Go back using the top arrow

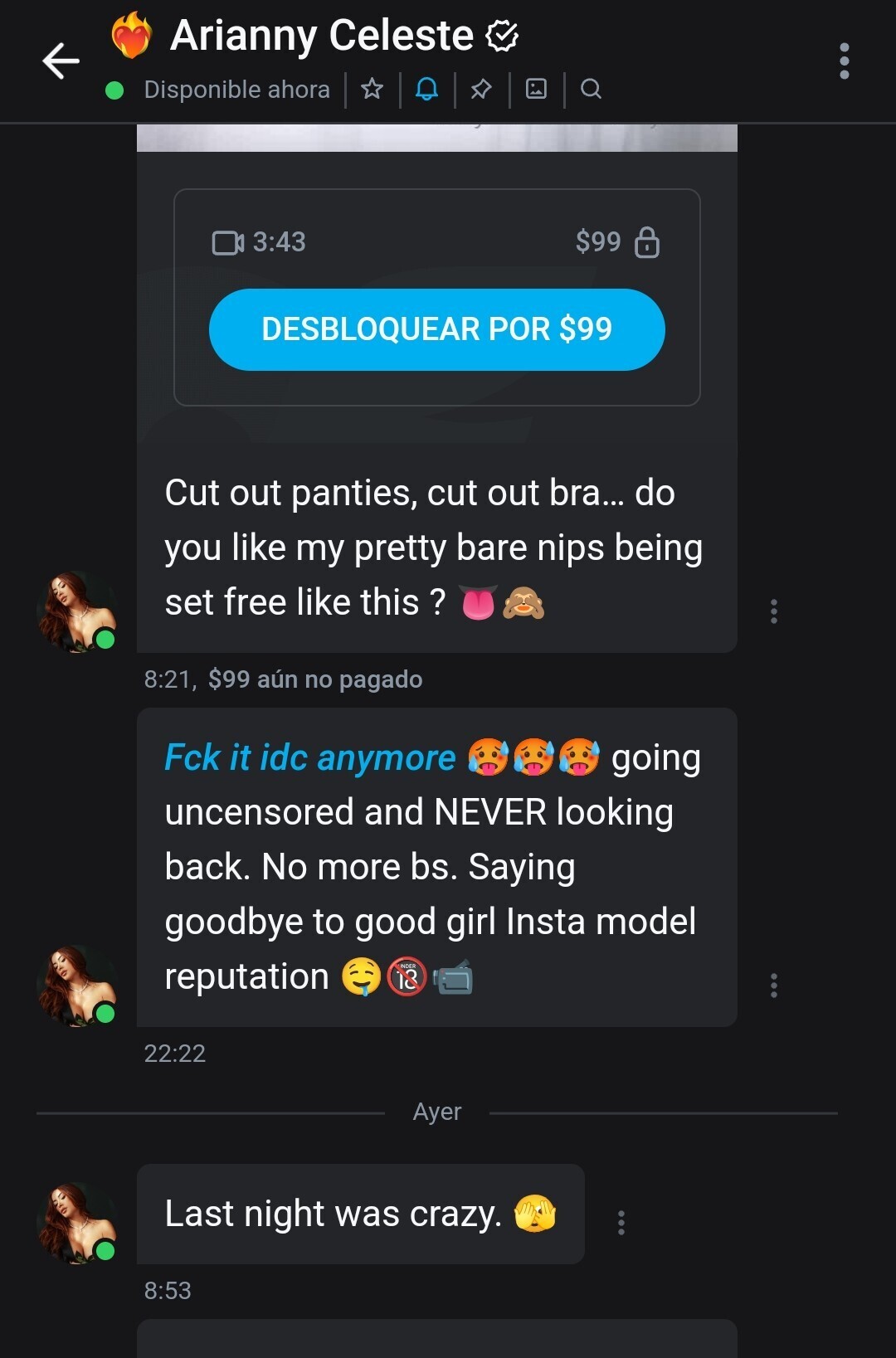tap(61, 61)
